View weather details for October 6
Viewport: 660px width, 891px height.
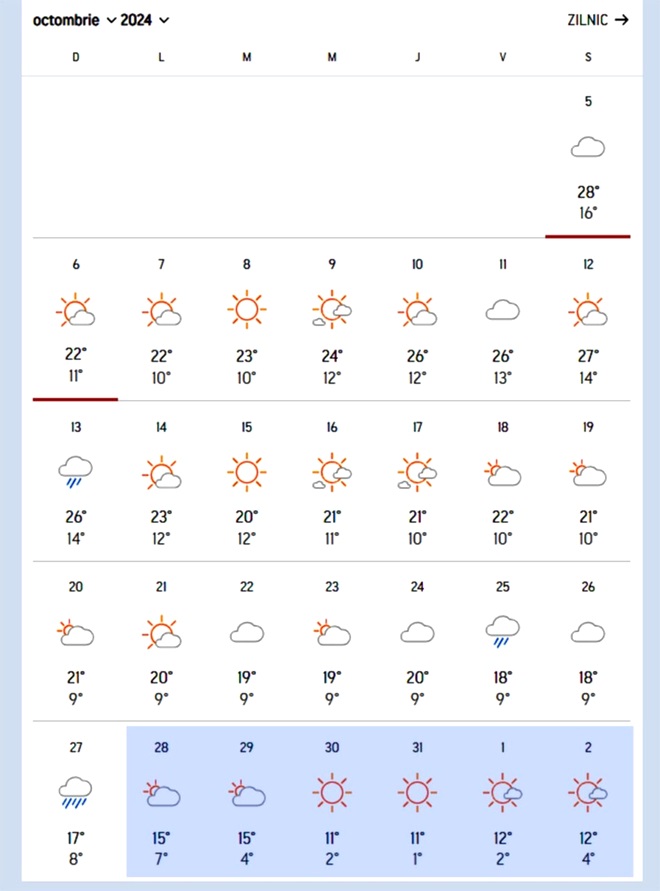[x=76, y=322]
